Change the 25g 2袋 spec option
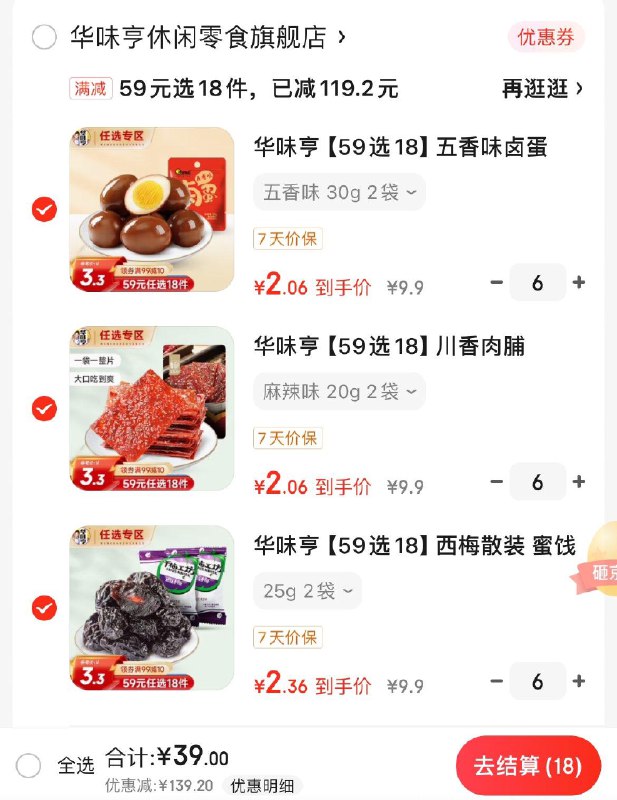The height and width of the screenshot is (800, 617). pos(307,591)
